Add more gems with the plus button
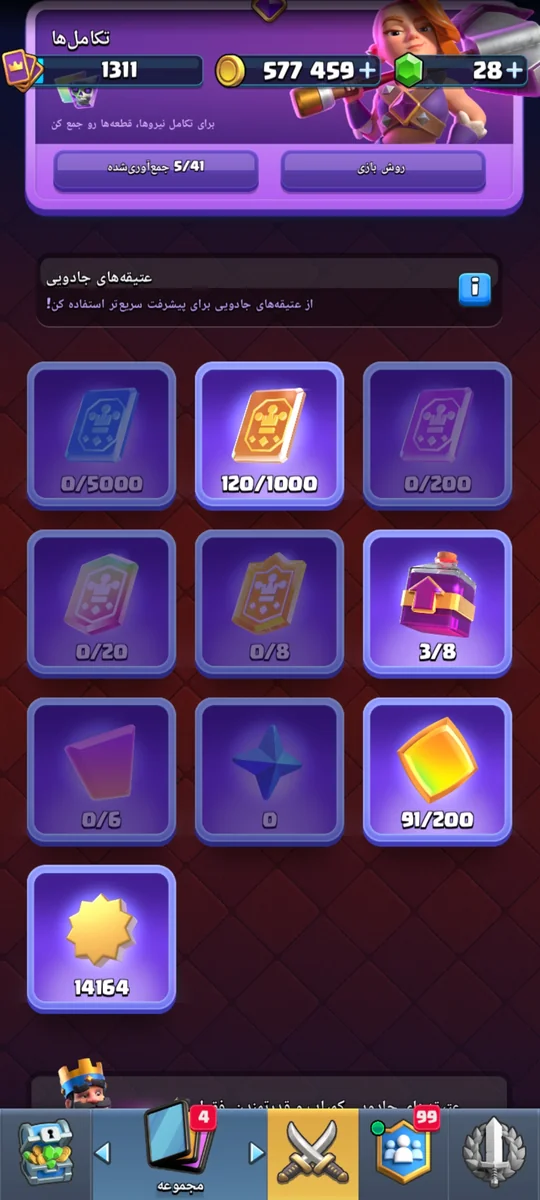The height and width of the screenshot is (1200, 540). (x=514, y=70)
